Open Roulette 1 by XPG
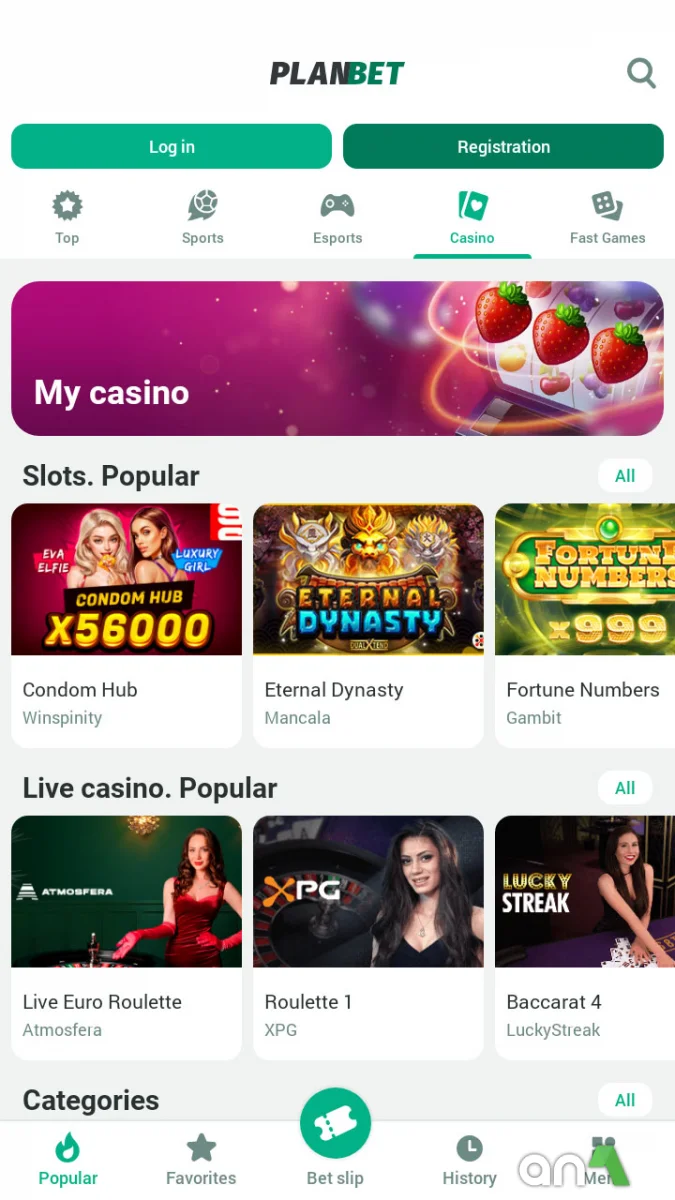Image resolution: width=675 pixels, height=1200 pixels. pyautogui.click(x=368, y=936)
